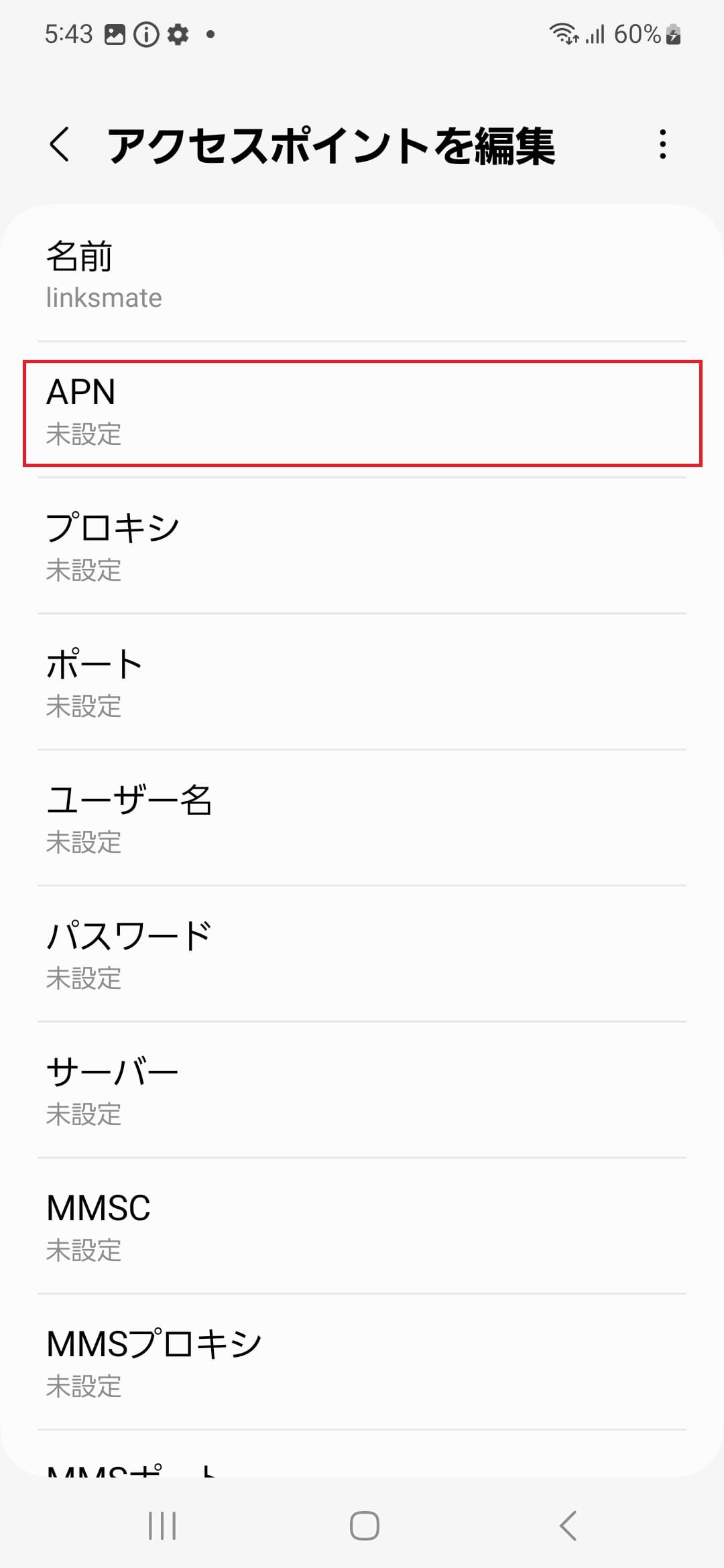The width and height of the screenshot is (724, 1568).
Task: Tap the settings gear in the status bar
Action: tap(178, 34)
